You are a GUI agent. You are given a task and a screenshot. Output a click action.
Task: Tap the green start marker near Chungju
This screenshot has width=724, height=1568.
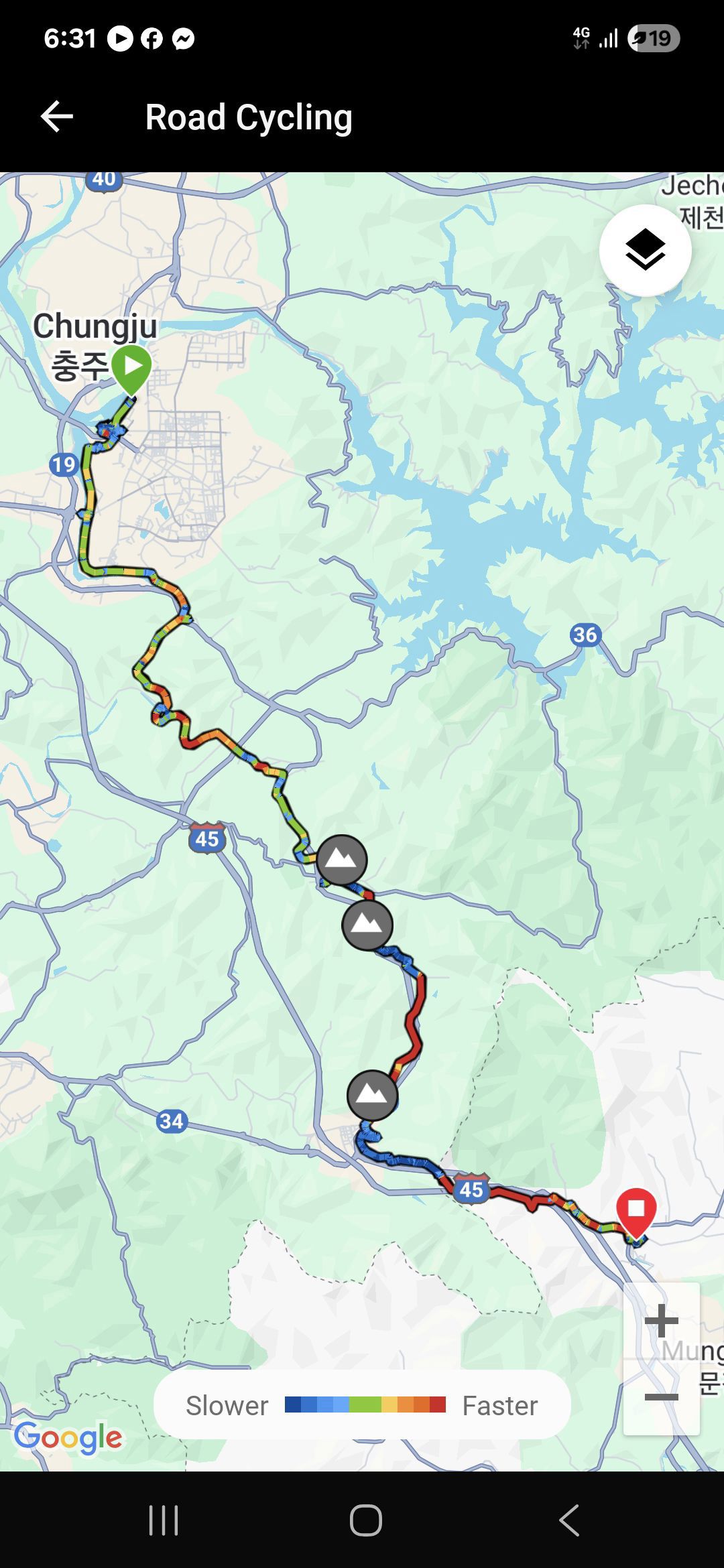131,367
